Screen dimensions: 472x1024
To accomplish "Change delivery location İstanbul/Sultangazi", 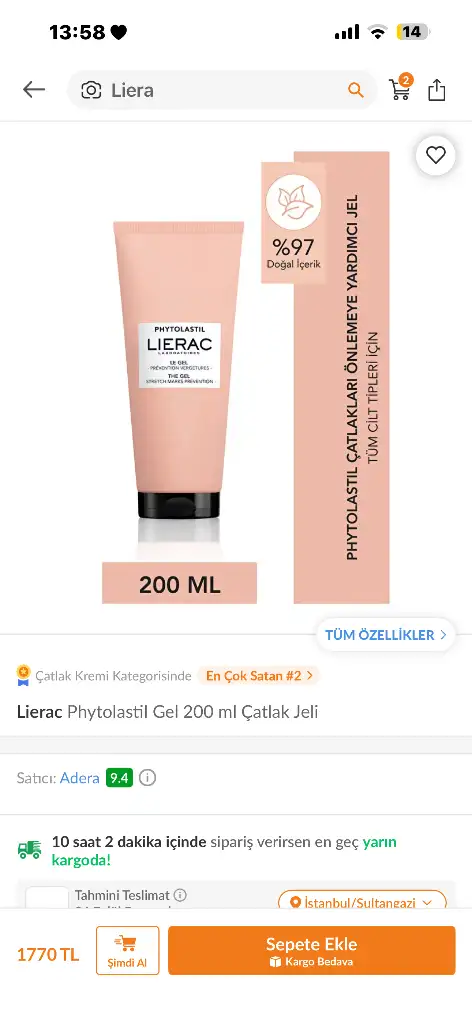I will 362,901.
